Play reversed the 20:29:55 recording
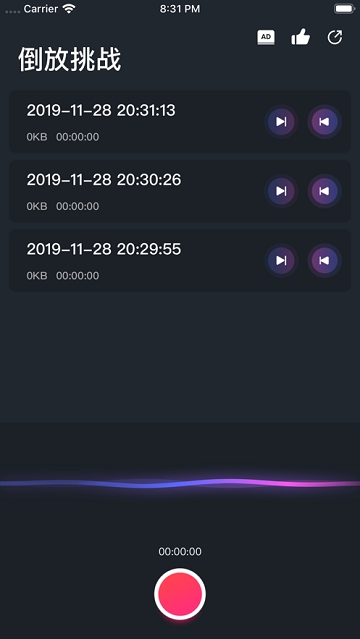 coord(324,260)
